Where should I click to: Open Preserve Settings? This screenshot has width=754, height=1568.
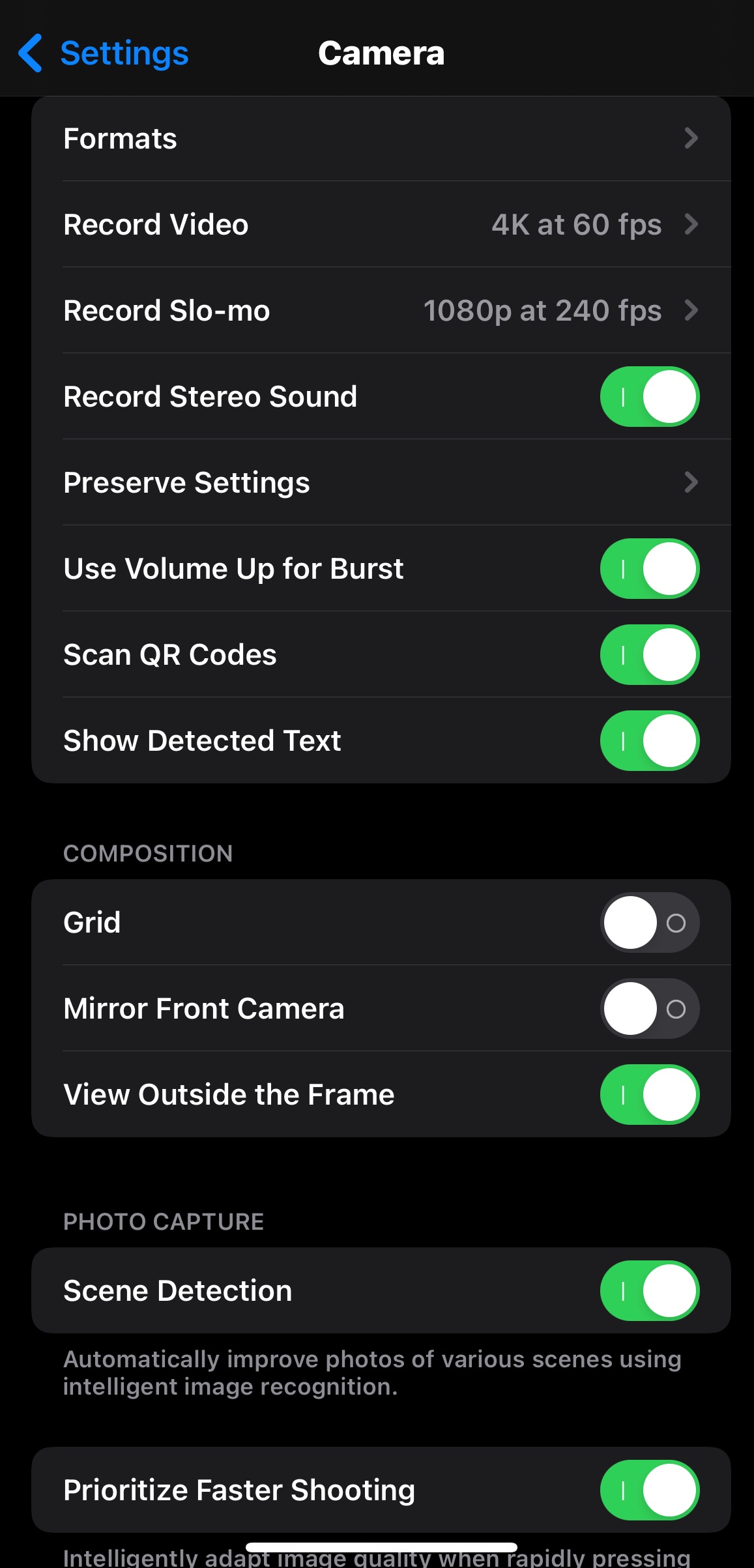tap(381, 483)
